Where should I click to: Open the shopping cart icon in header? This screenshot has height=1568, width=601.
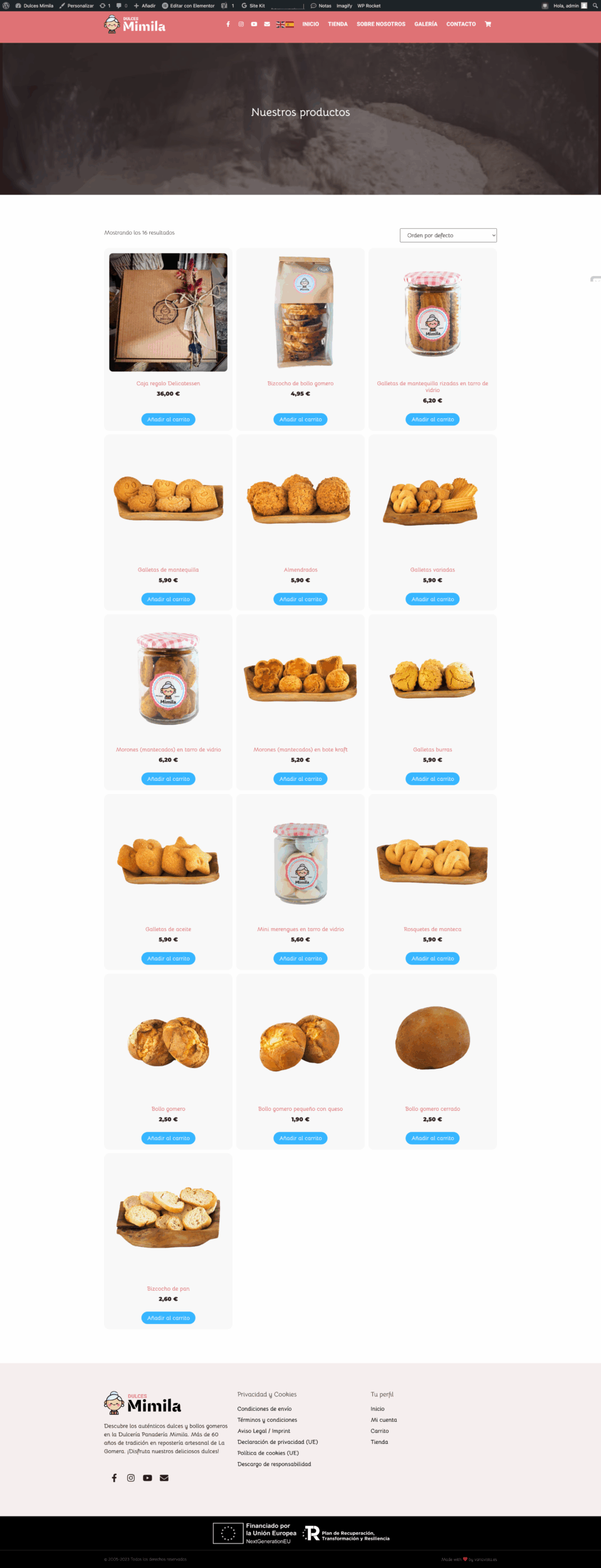click(488, 24)
